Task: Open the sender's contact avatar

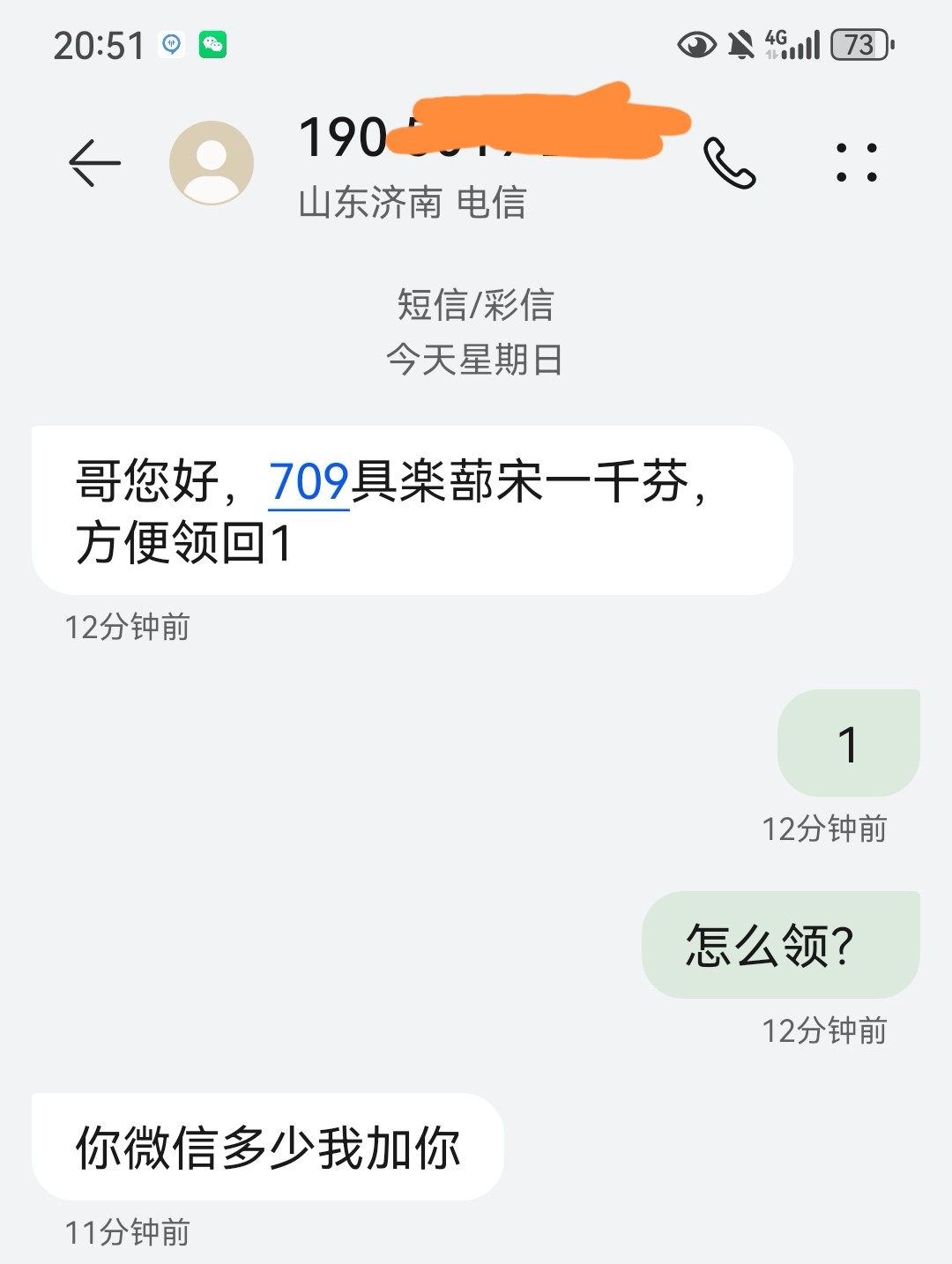Action: point(212,163)
